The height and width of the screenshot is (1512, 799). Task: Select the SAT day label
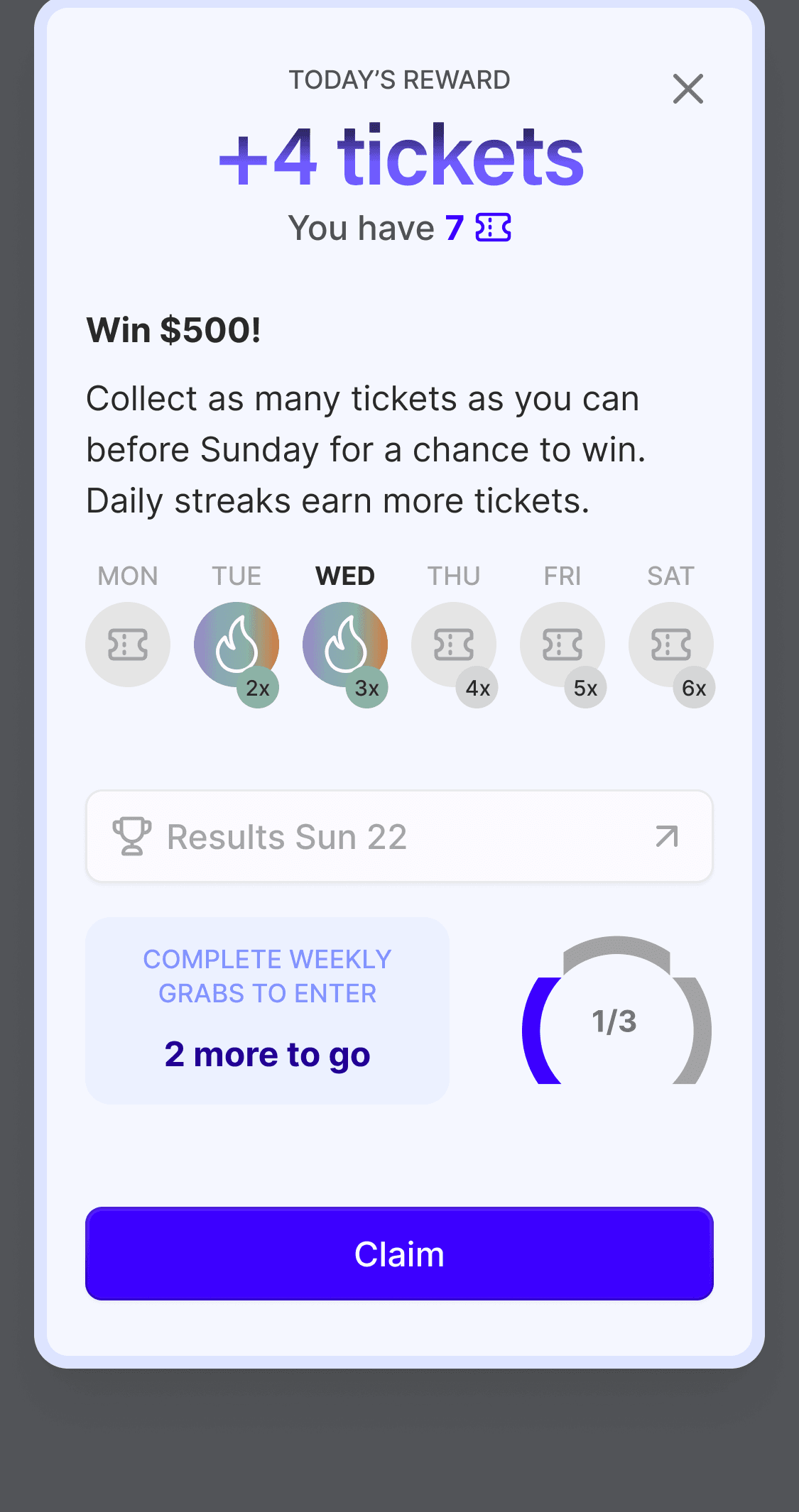[670, 576]
